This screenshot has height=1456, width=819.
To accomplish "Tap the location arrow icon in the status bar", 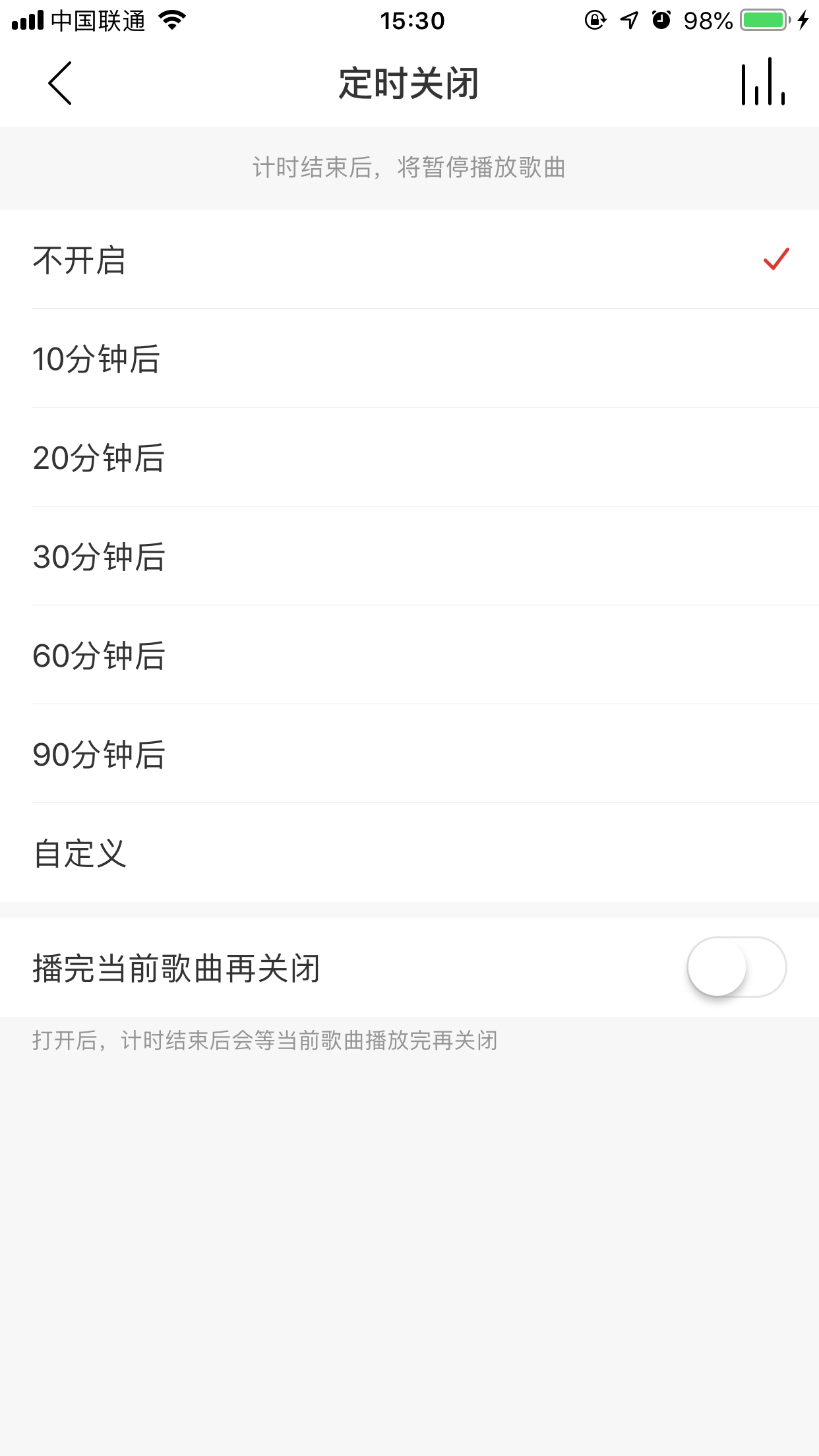I will tap(630, 20).
